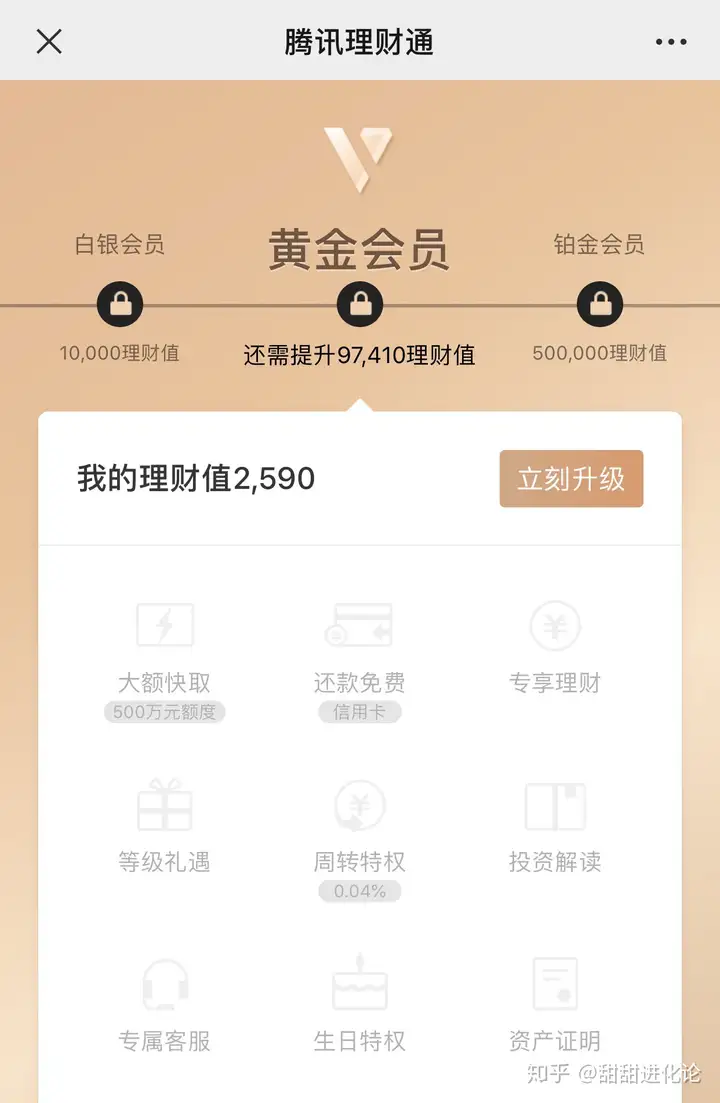Close the 腾讯理财通 page
720x1103 pixels.
click(49, 41)
